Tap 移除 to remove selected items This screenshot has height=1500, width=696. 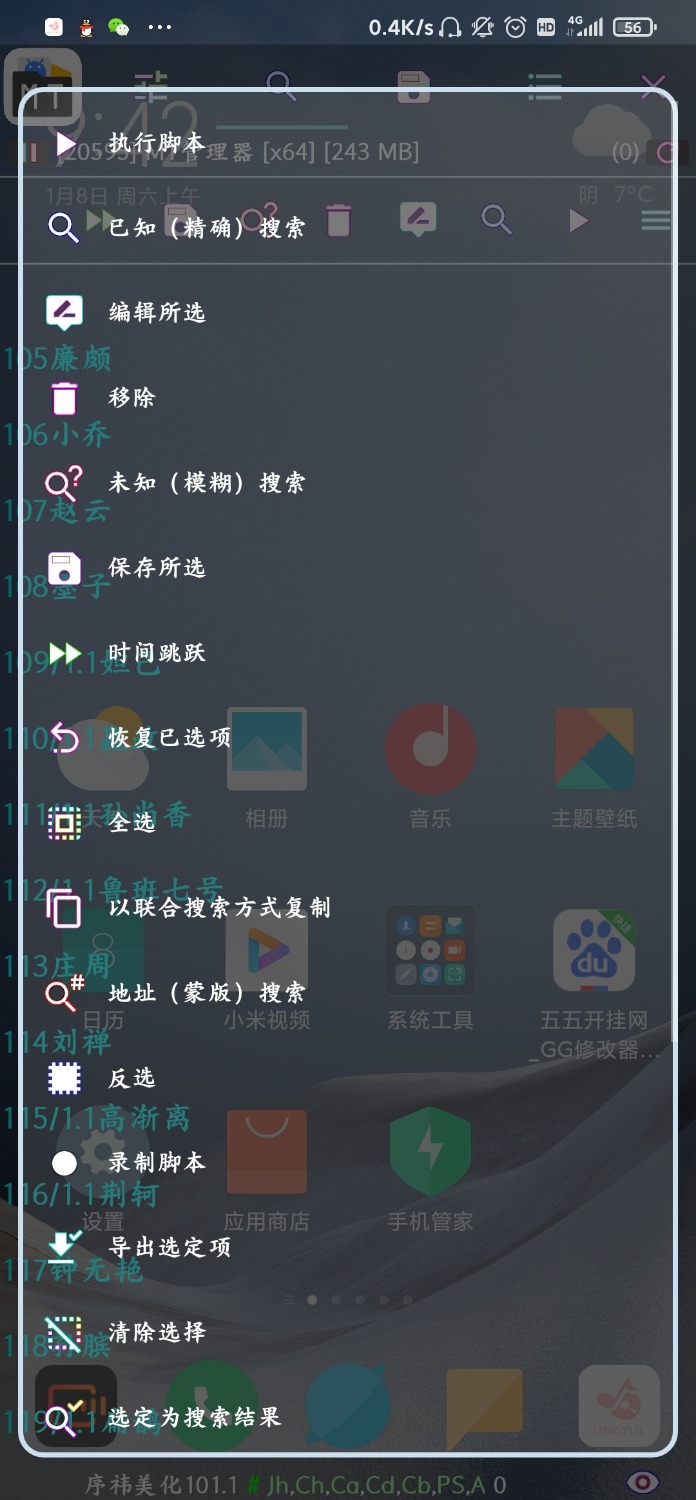coord(132,398)
